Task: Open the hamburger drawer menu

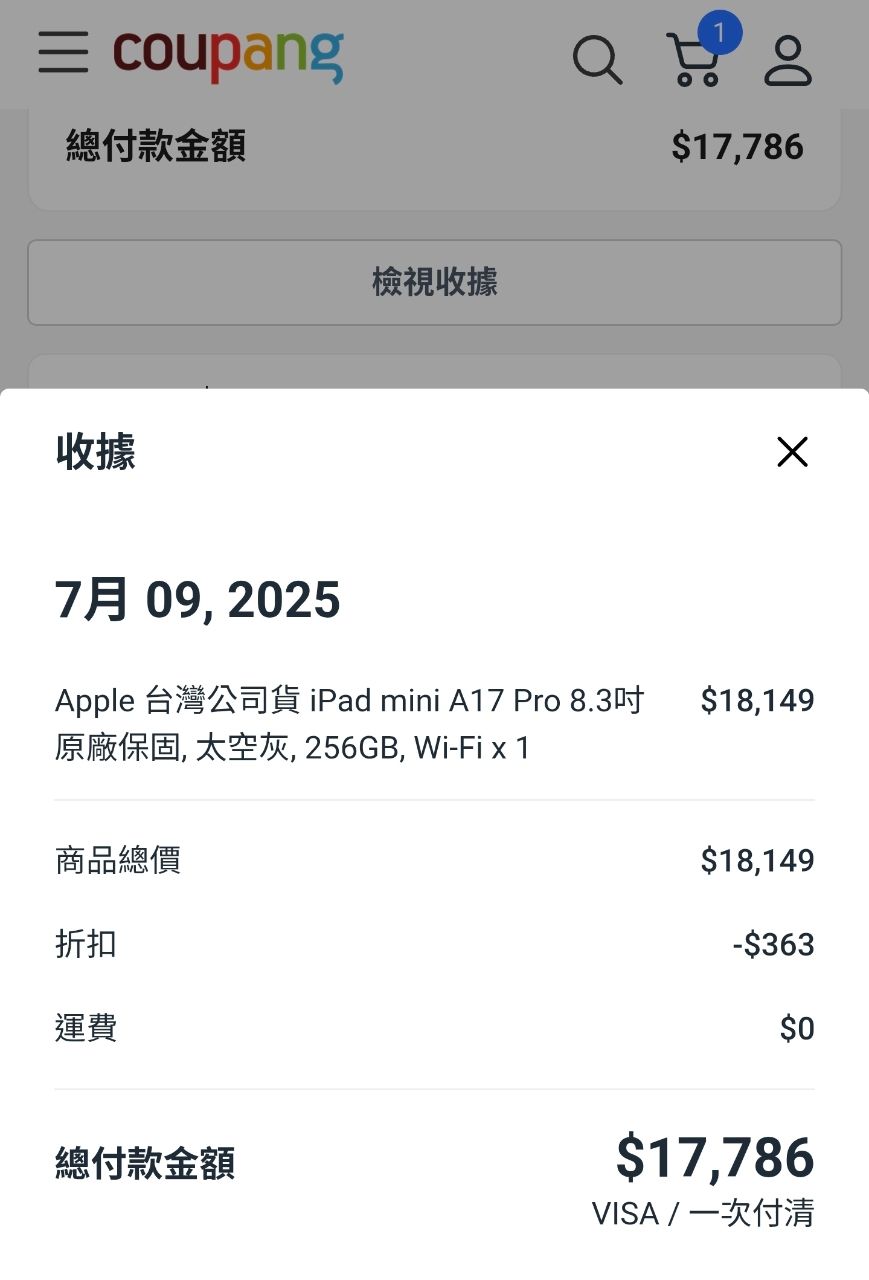Action: 63,53
